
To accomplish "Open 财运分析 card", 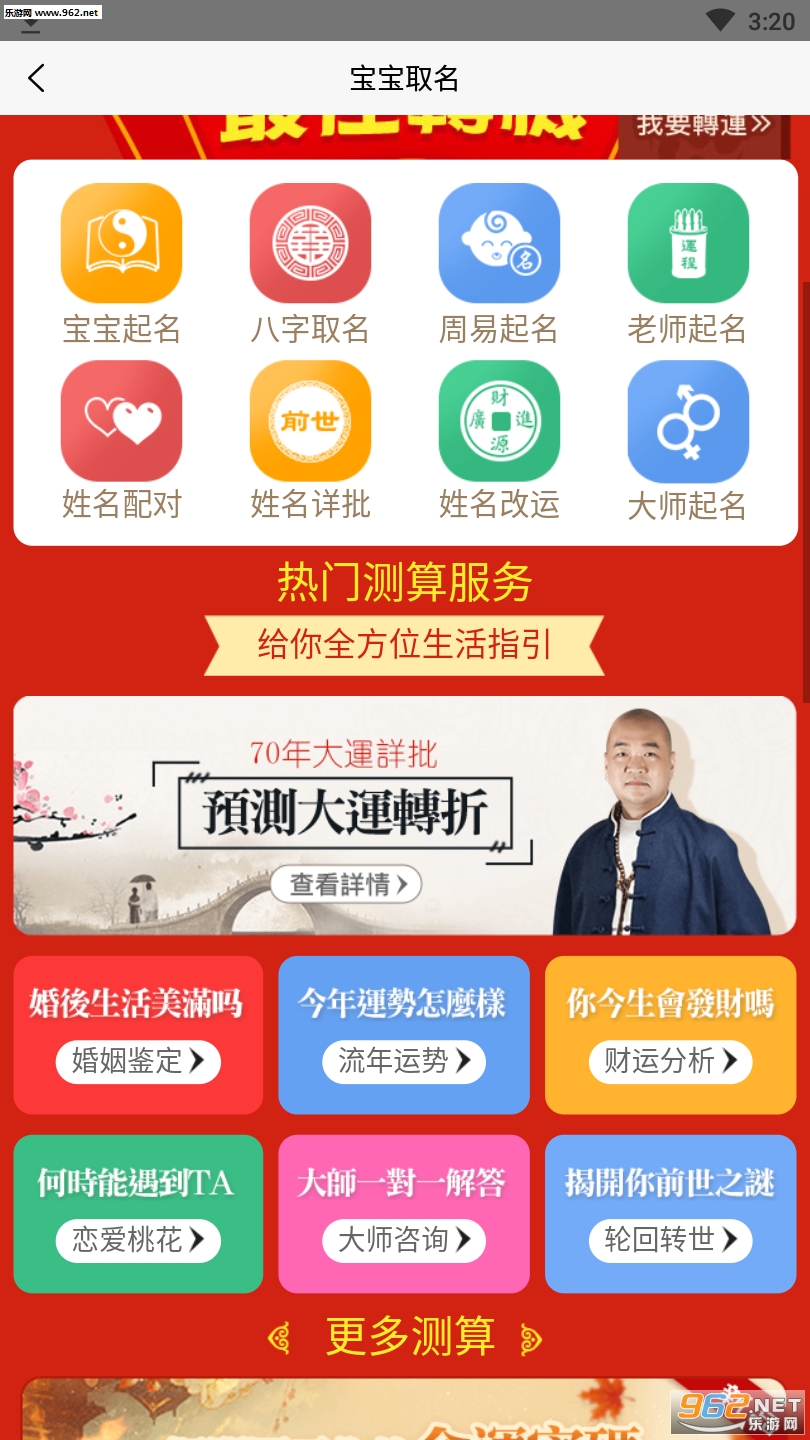I will (670, 1061).
